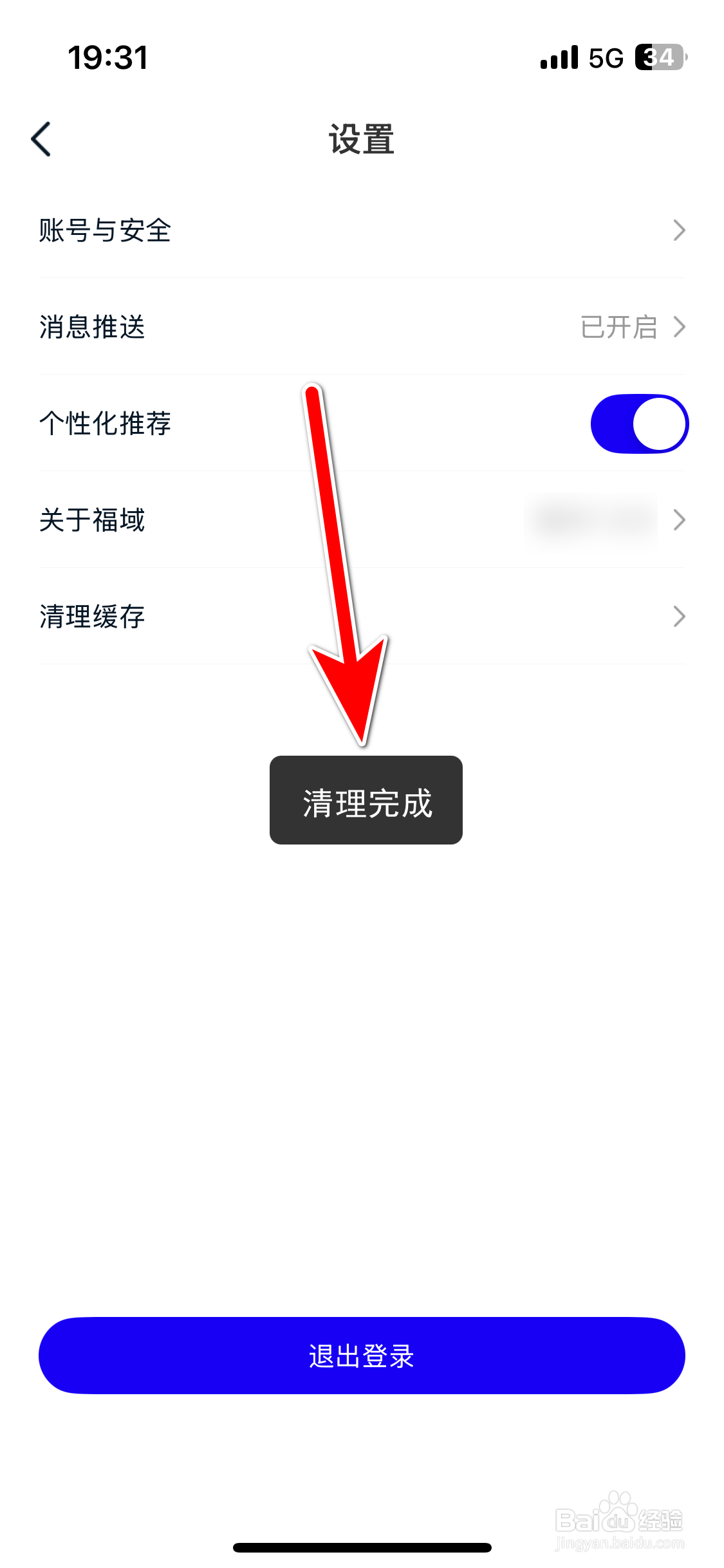The height and width of the screenshot is (1568, 724).
Task: Expand 账号与安全 via its chevron
Action: pos(680,230)
